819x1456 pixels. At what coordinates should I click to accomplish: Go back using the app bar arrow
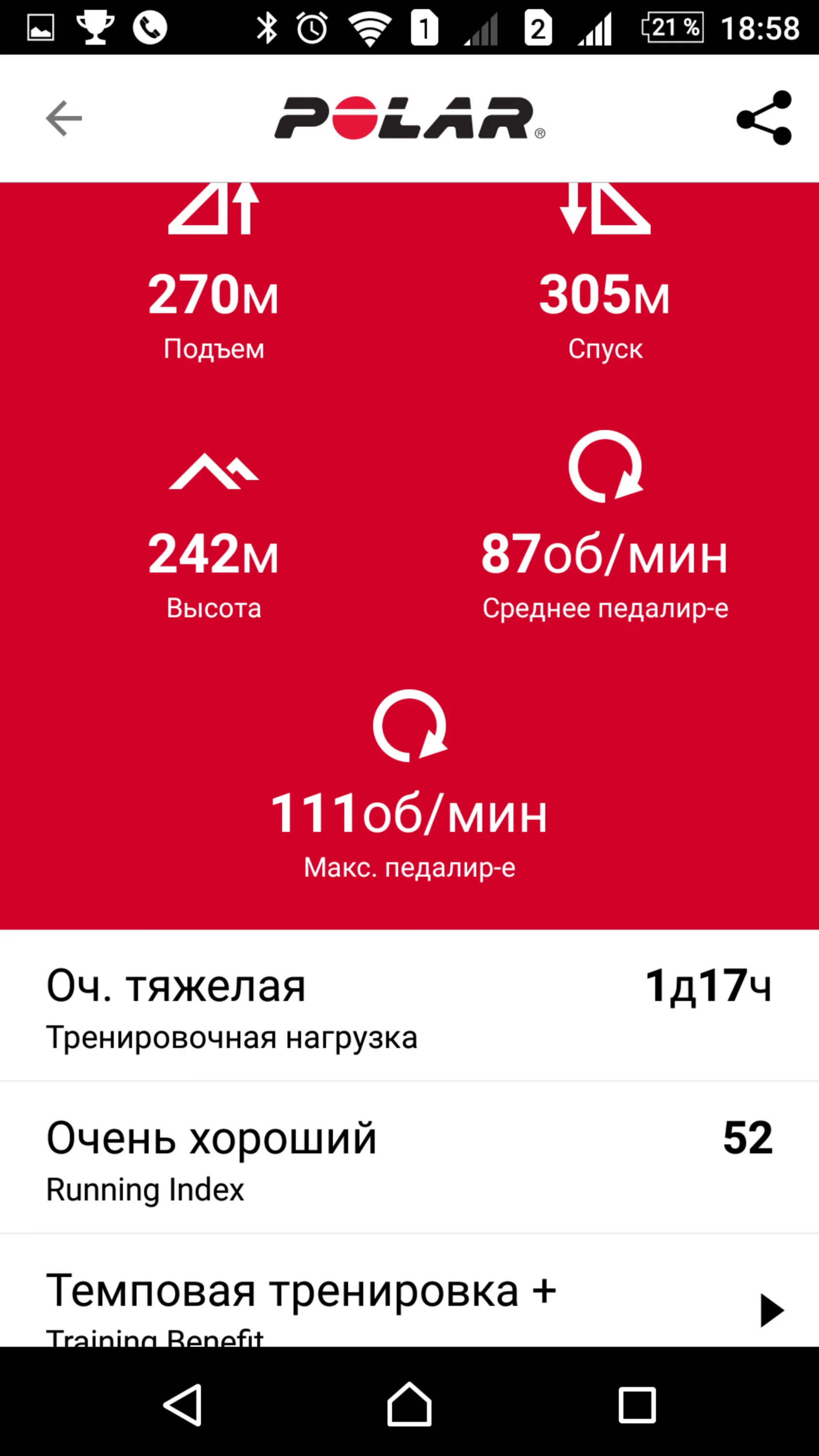[64, 118]
